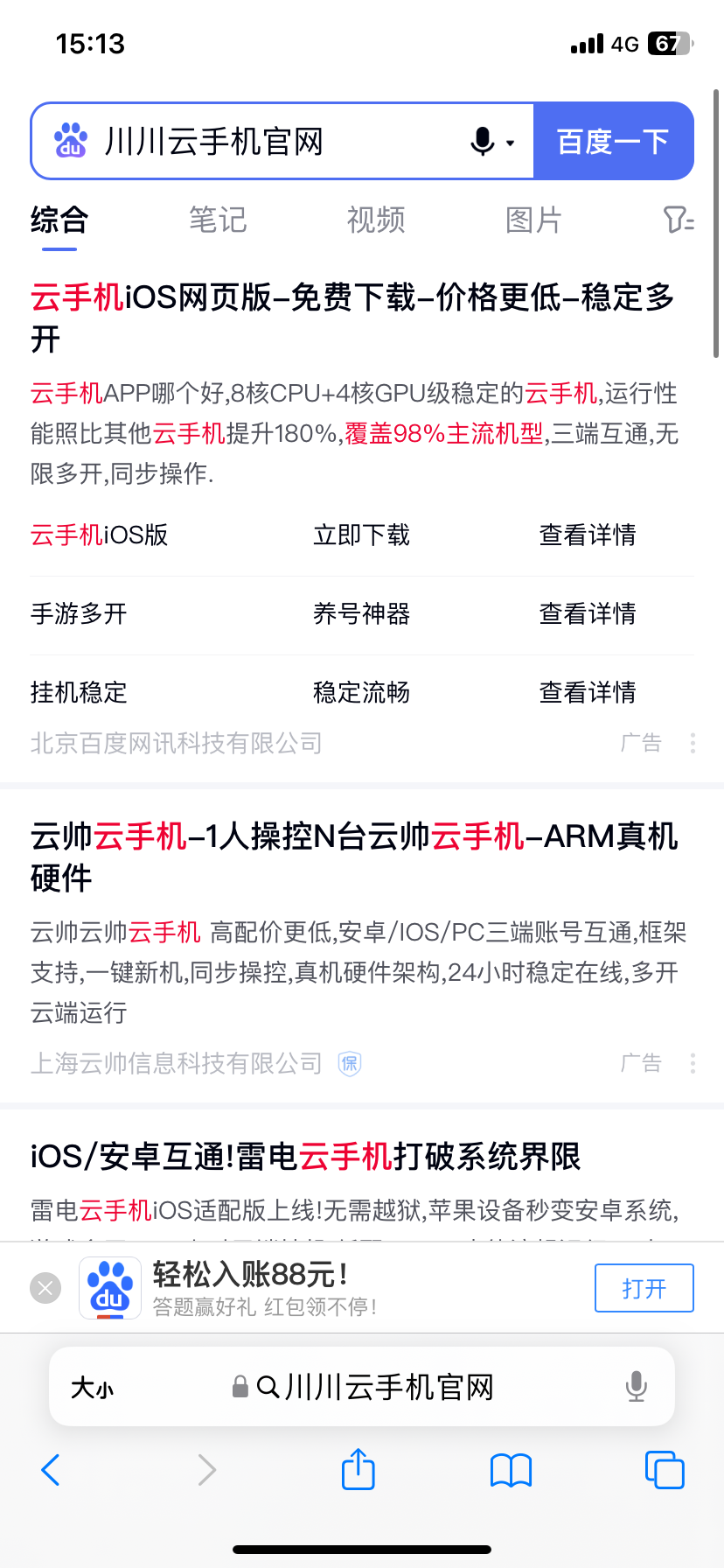Tap the 百度一下 search button
This screenshot has width=724, height=1568.
[614, 140]
